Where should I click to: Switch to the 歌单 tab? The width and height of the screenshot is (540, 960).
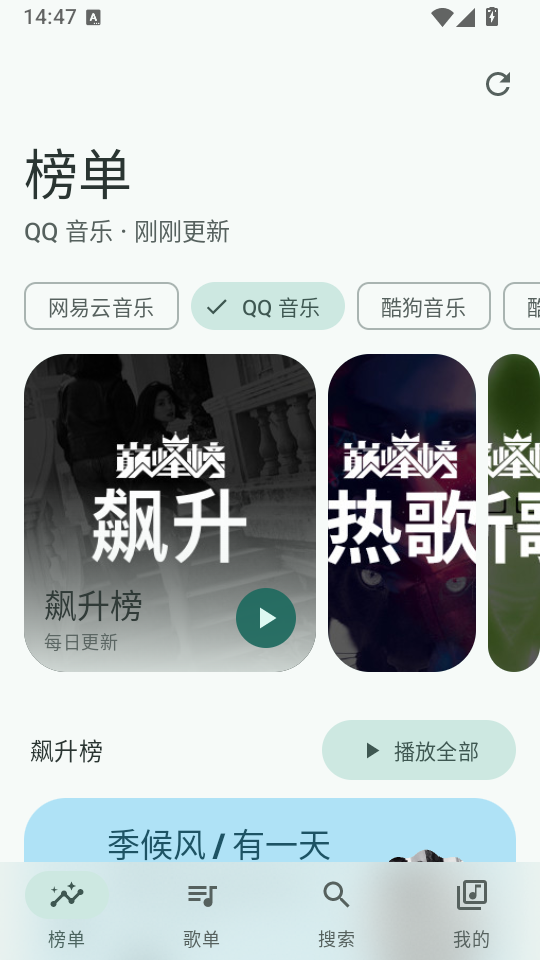[201, 912]
